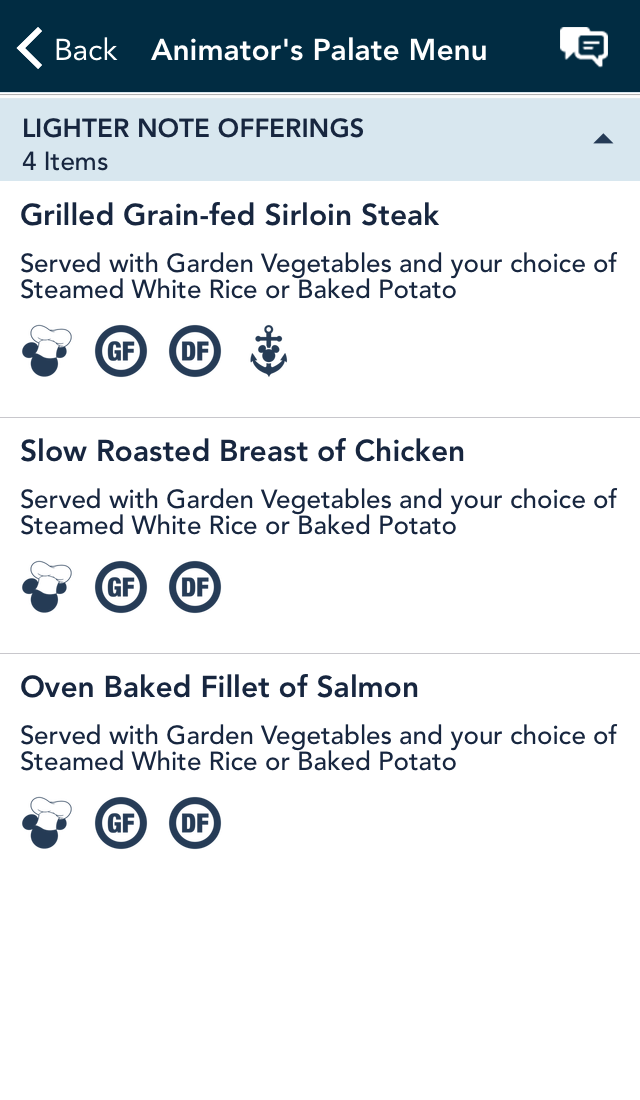Collapse the Lighter Note Offerings section
Viewport: 640px width, 1100px height.
320,140
